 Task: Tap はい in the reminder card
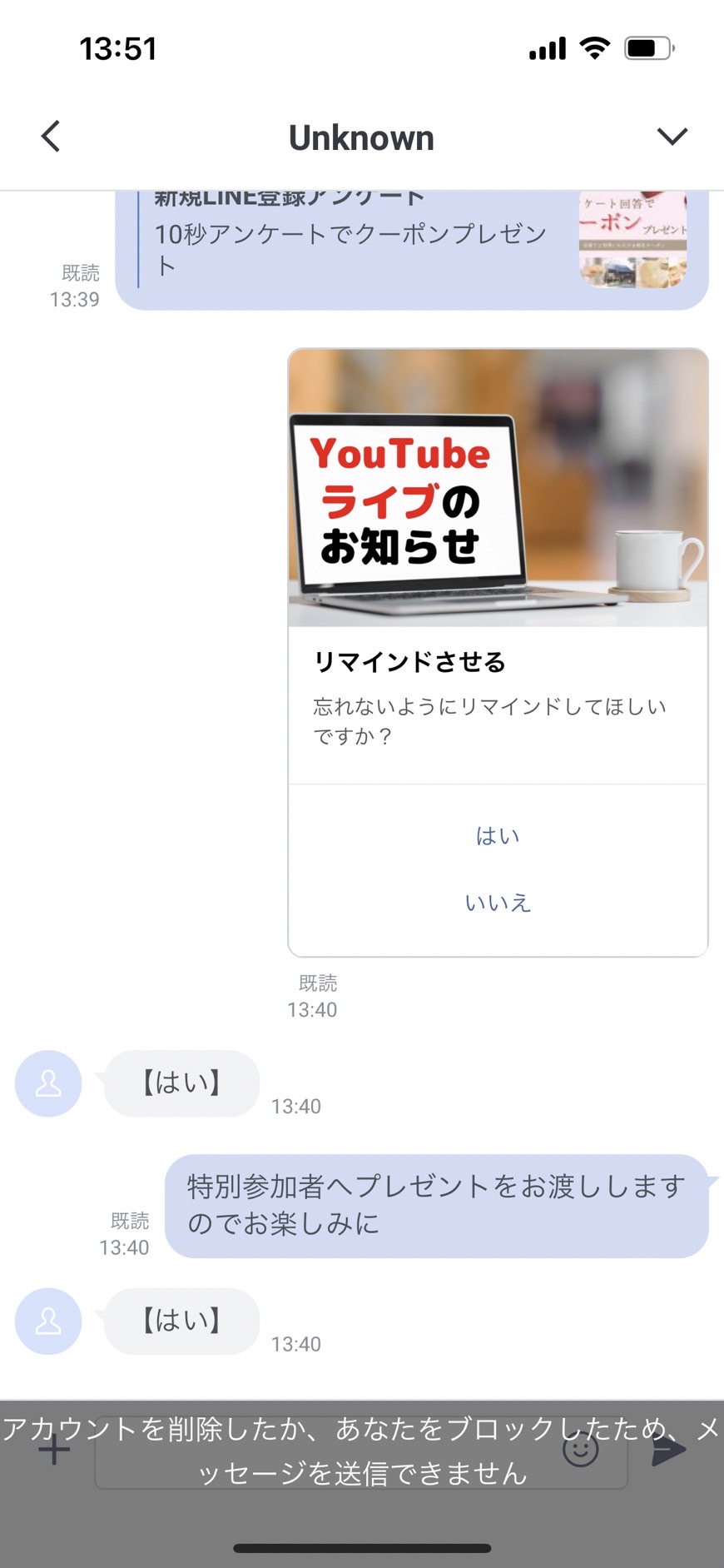[x=498, y=835]
